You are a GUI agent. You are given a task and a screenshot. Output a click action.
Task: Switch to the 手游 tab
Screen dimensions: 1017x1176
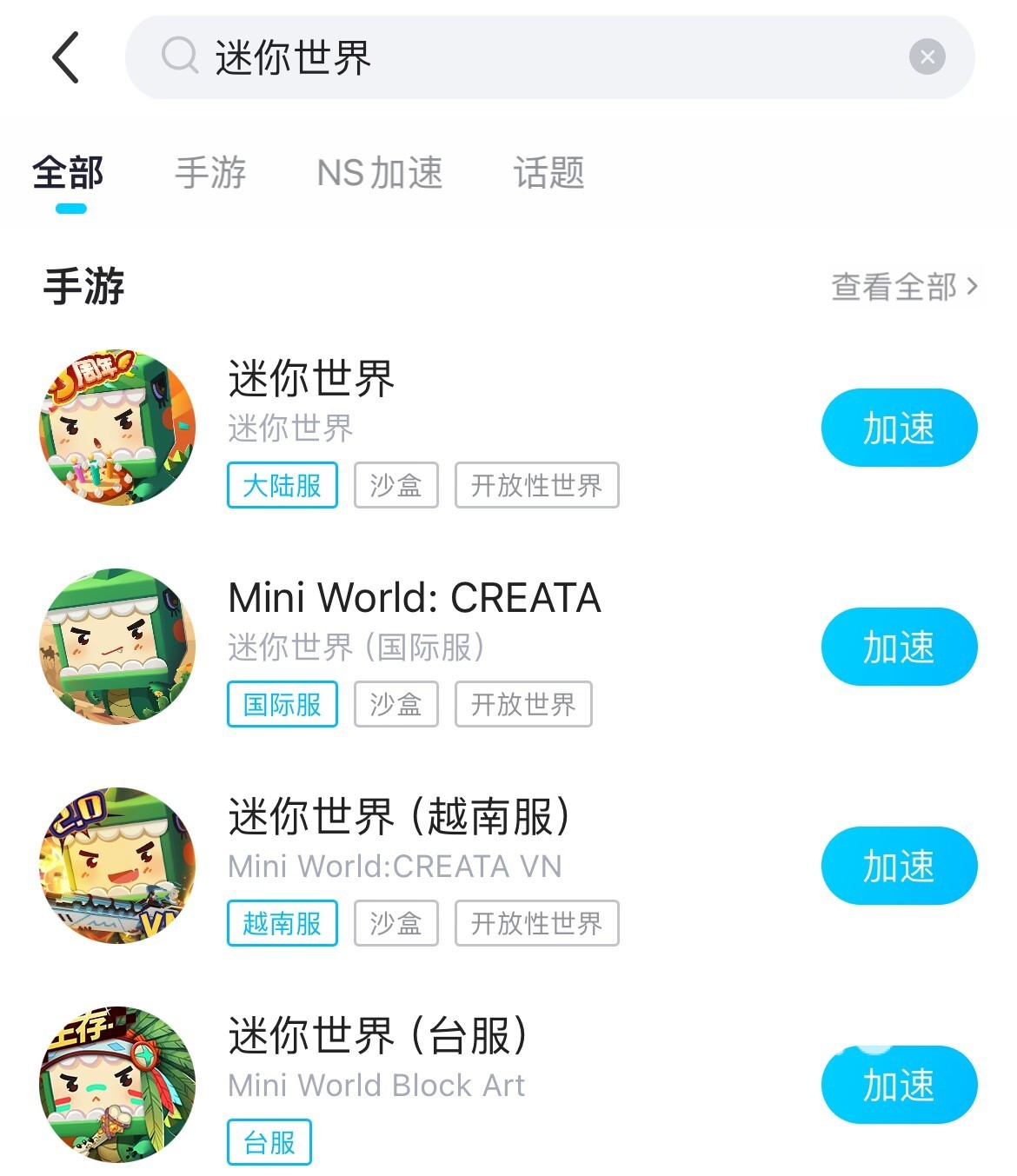point(210,173)
